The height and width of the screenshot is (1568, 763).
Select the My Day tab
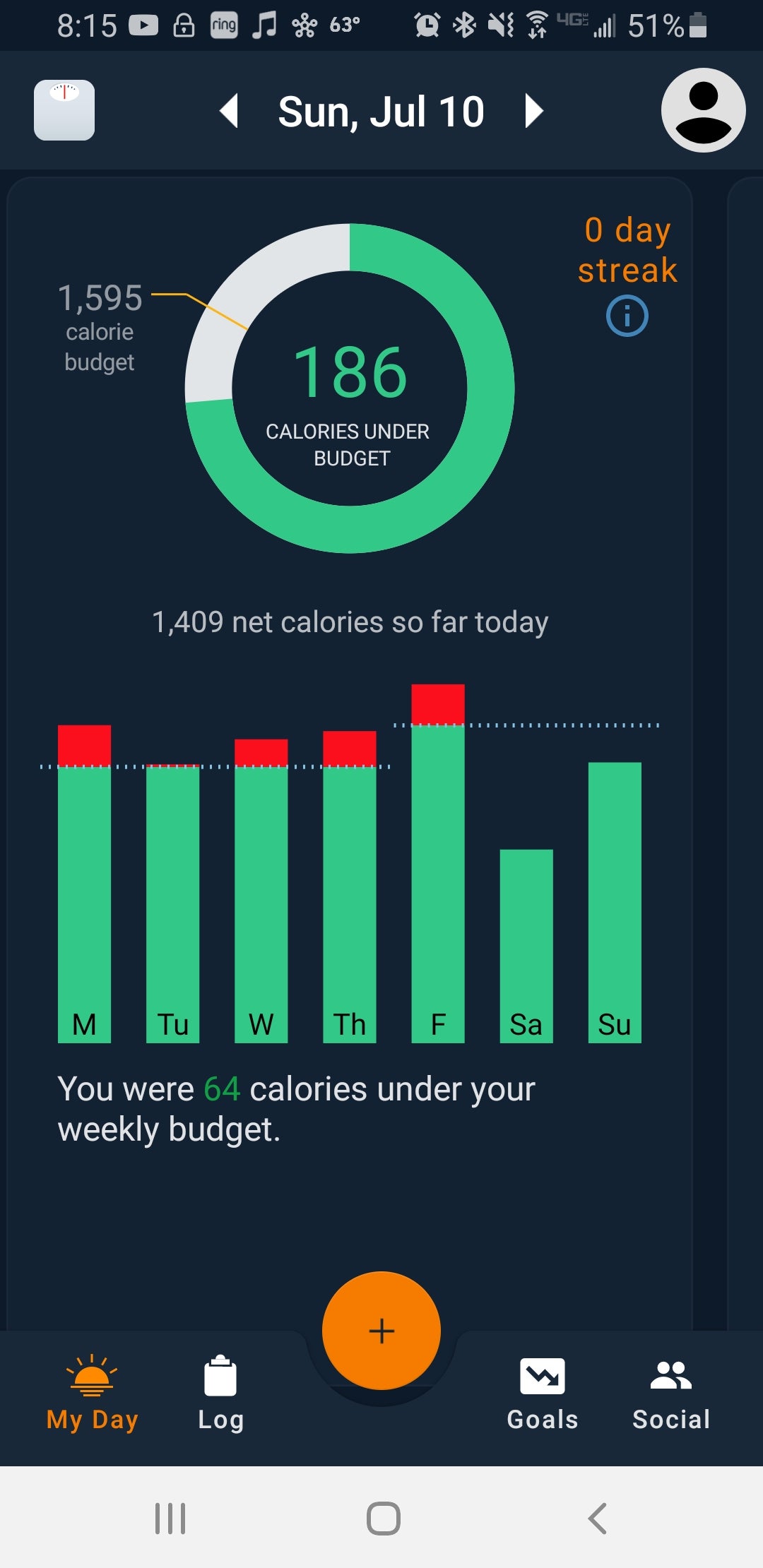coord(92,1393)
